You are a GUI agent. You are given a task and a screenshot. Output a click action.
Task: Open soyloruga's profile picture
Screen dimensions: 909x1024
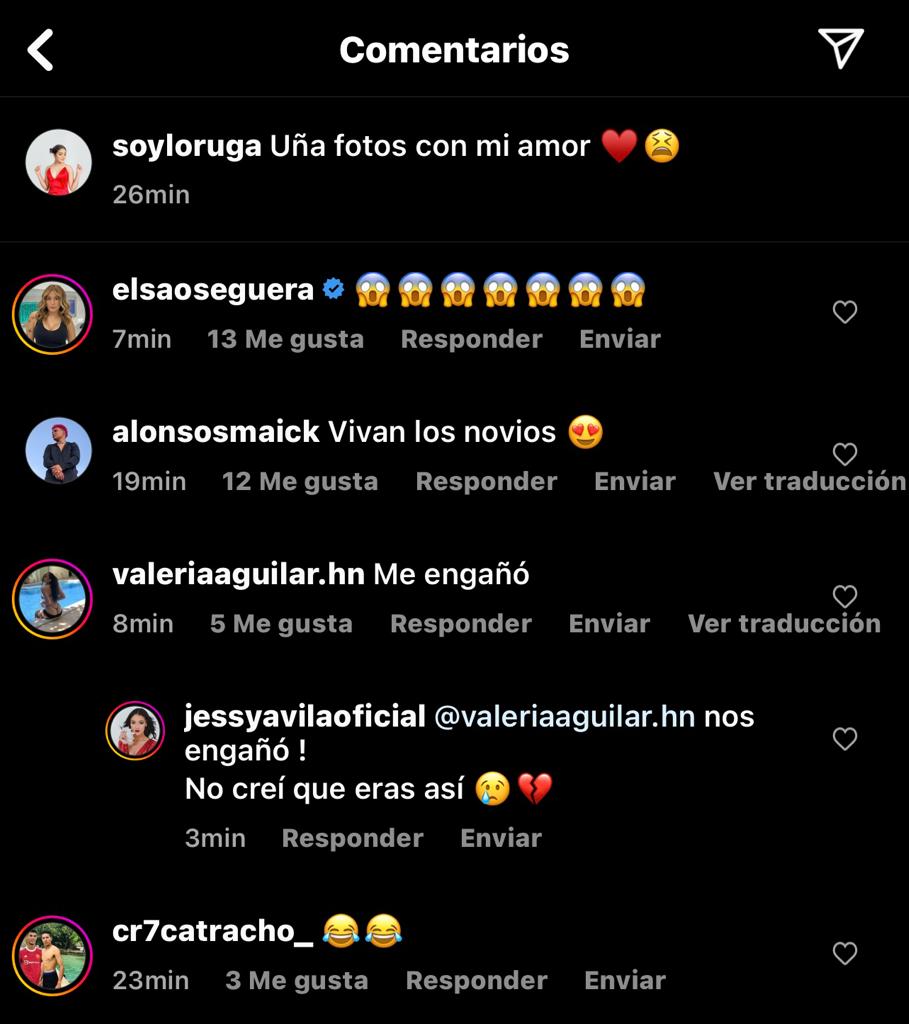coord(58,162)
